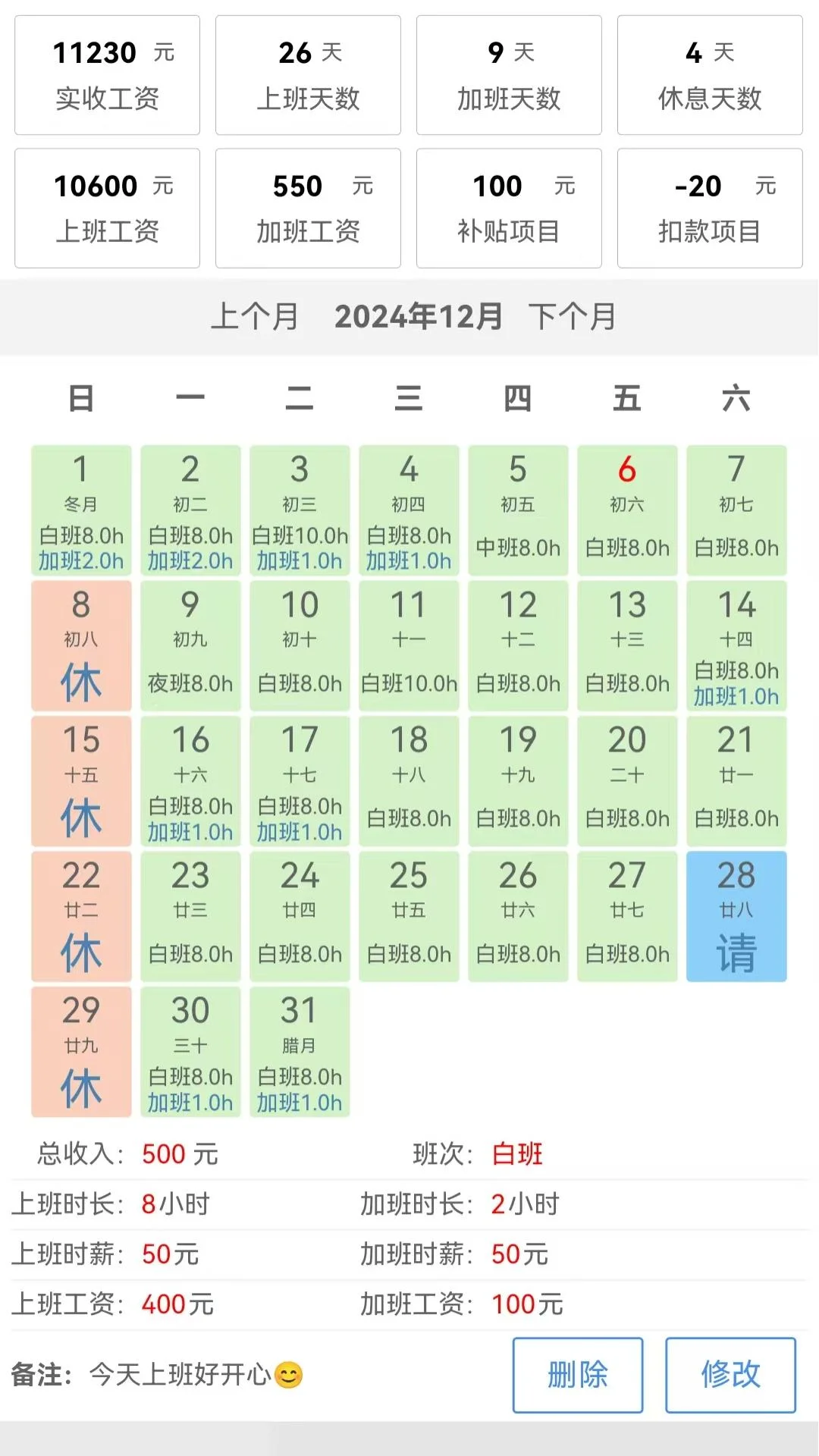819x1456 pixels.
Task: Open the 扣款项目 deduction card
Action: (708, 208)
